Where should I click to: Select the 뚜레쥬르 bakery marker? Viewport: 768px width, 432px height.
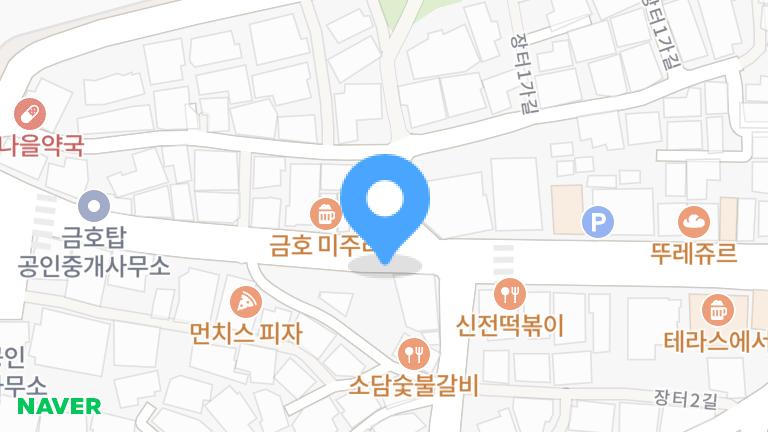(x=693, y=221)
